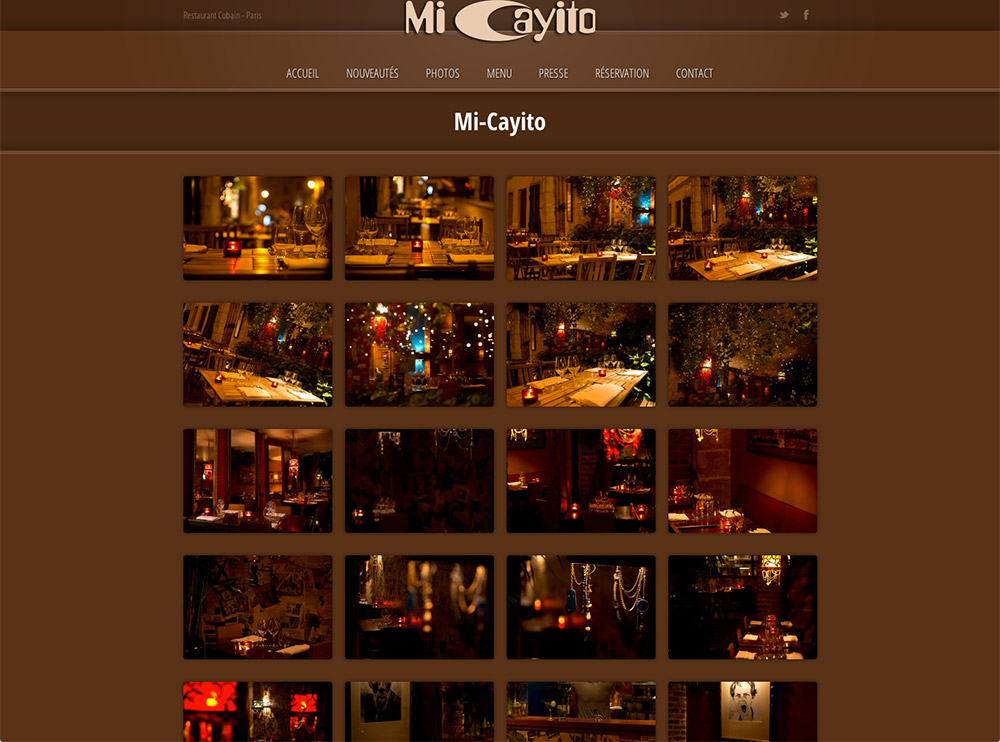
Task: Open the Menu page
Action: coord(499,73)
